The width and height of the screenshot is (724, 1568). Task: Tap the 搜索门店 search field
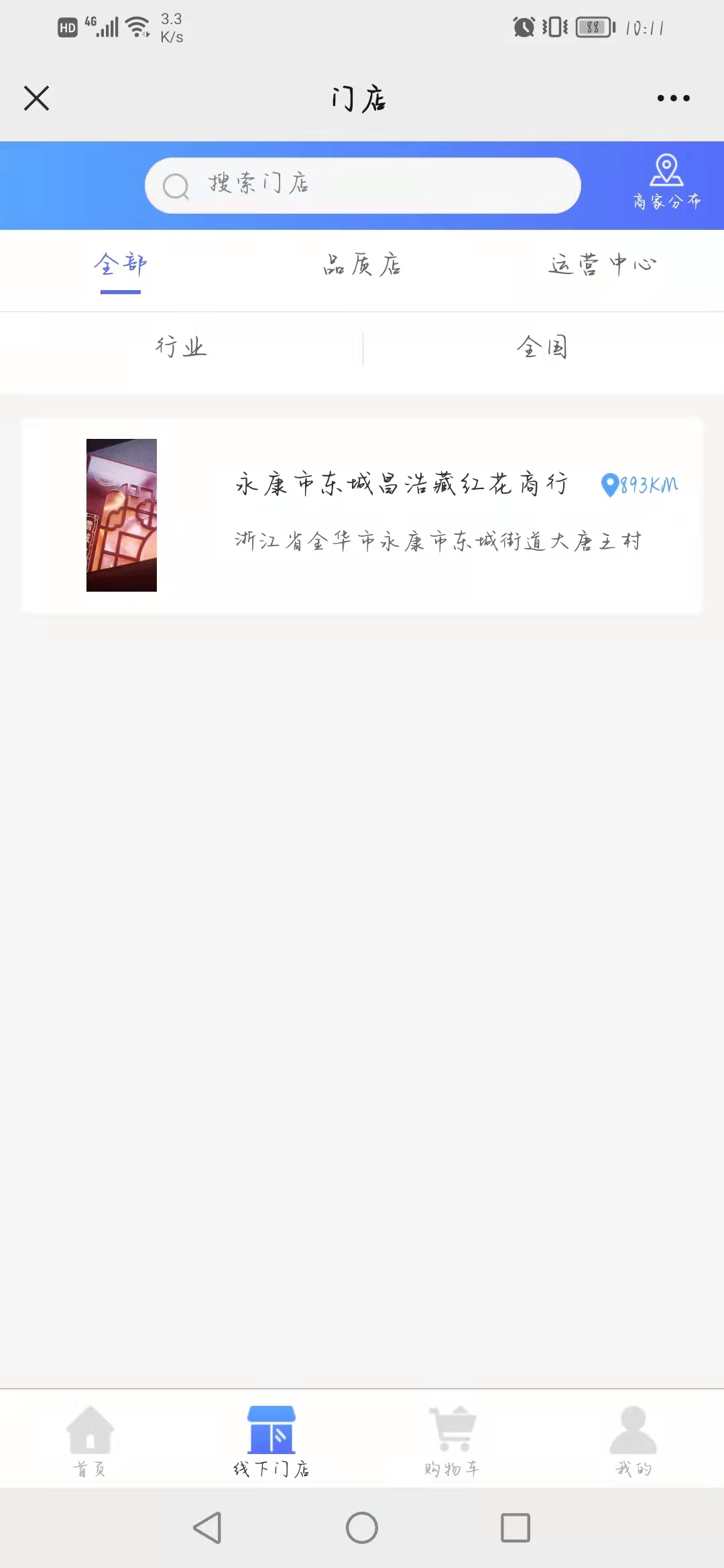[363, 186]
